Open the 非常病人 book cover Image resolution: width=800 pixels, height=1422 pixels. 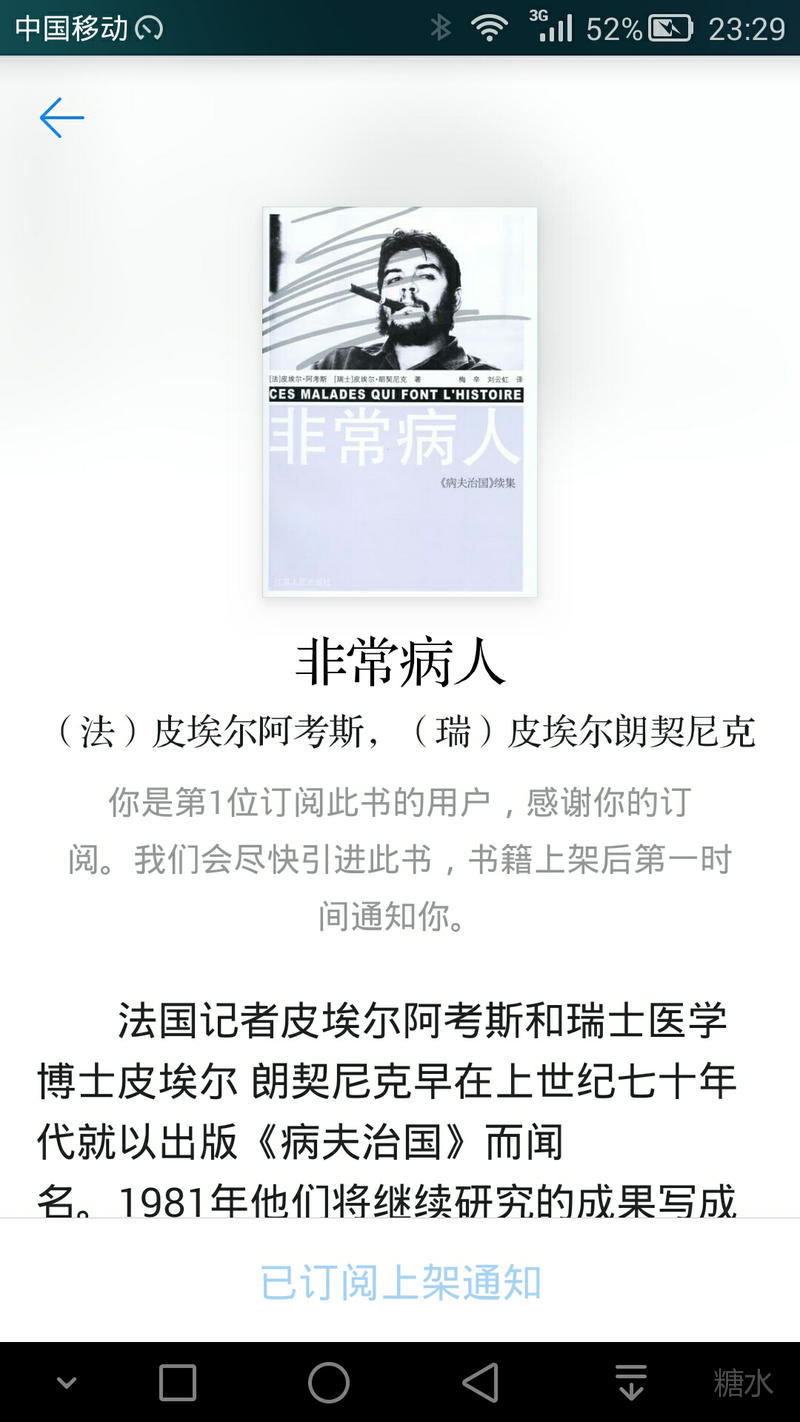point(400,401)
